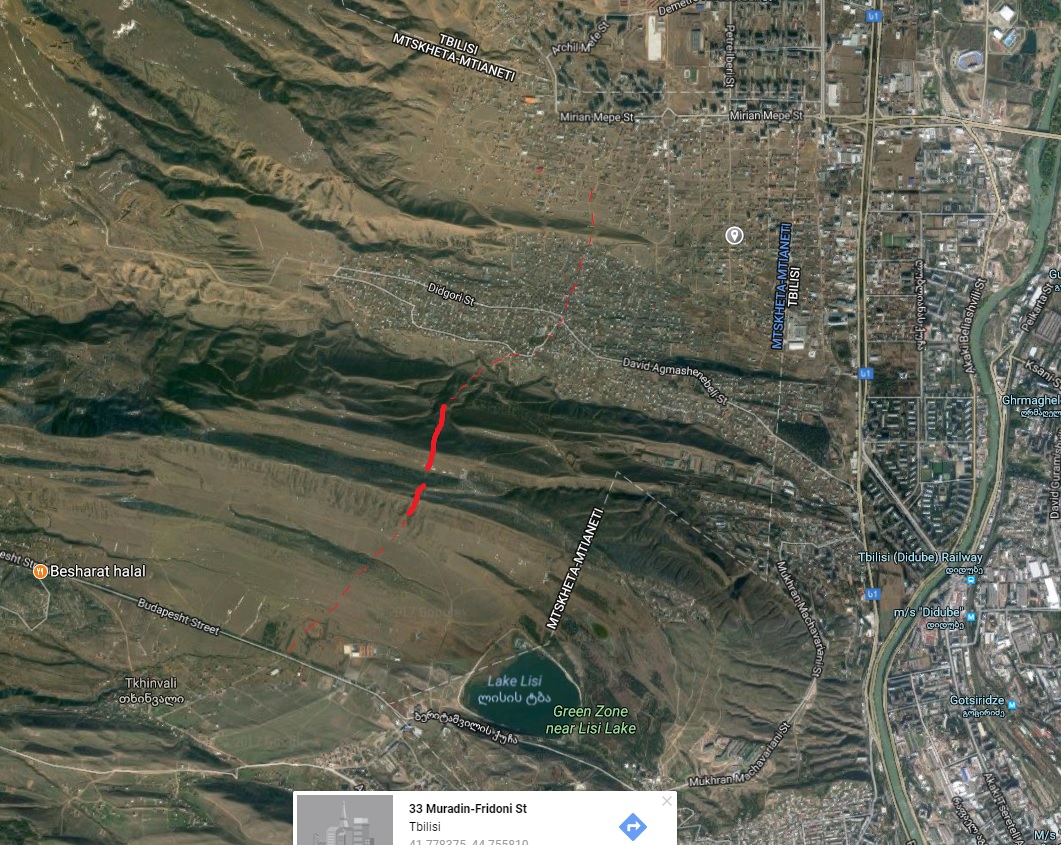This screenshot has width=1061, height=845.
Task: Get directions to 33 Muradin-Fridoni St
Action: (632, 826)
